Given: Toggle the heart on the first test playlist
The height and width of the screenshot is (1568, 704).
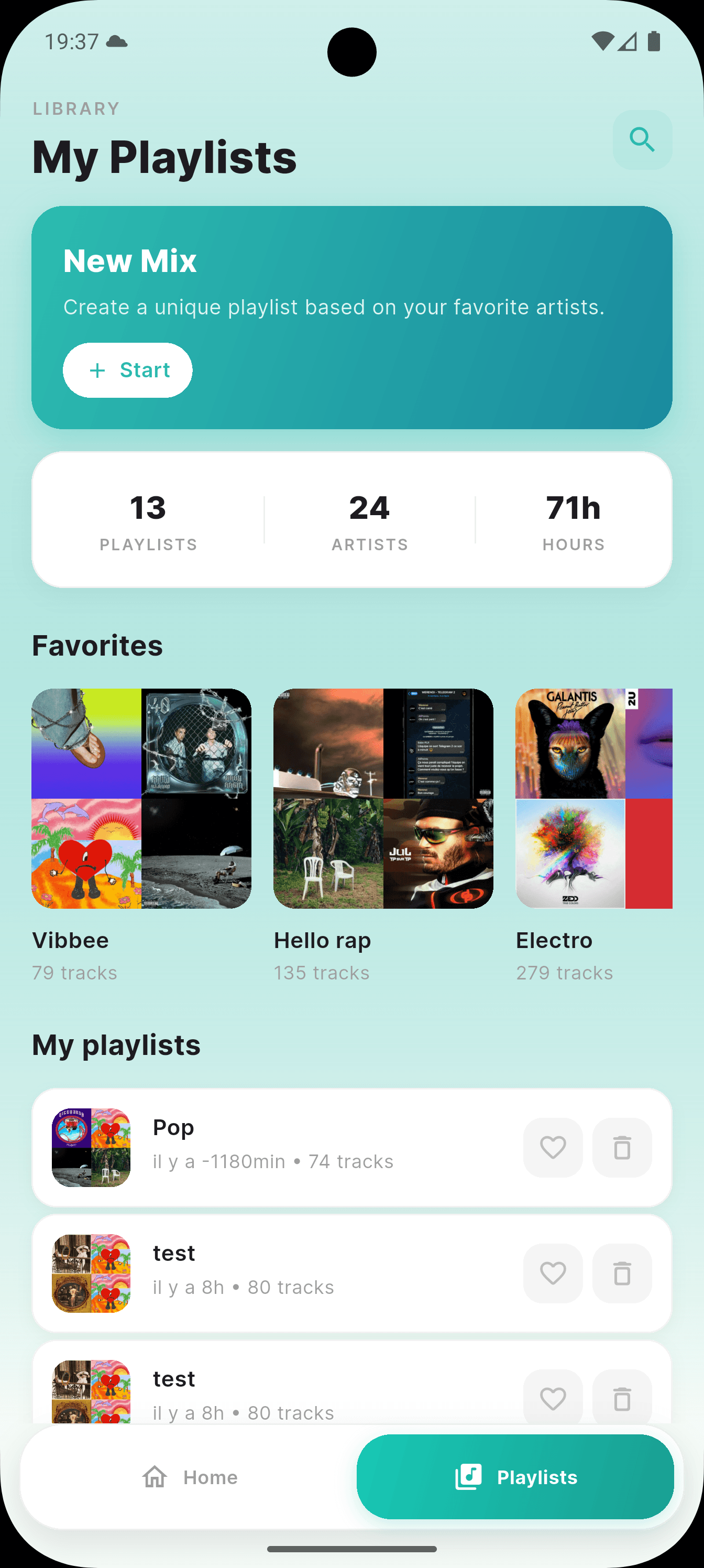Looking at the screenshot, I should click(x=553, y=1274).
